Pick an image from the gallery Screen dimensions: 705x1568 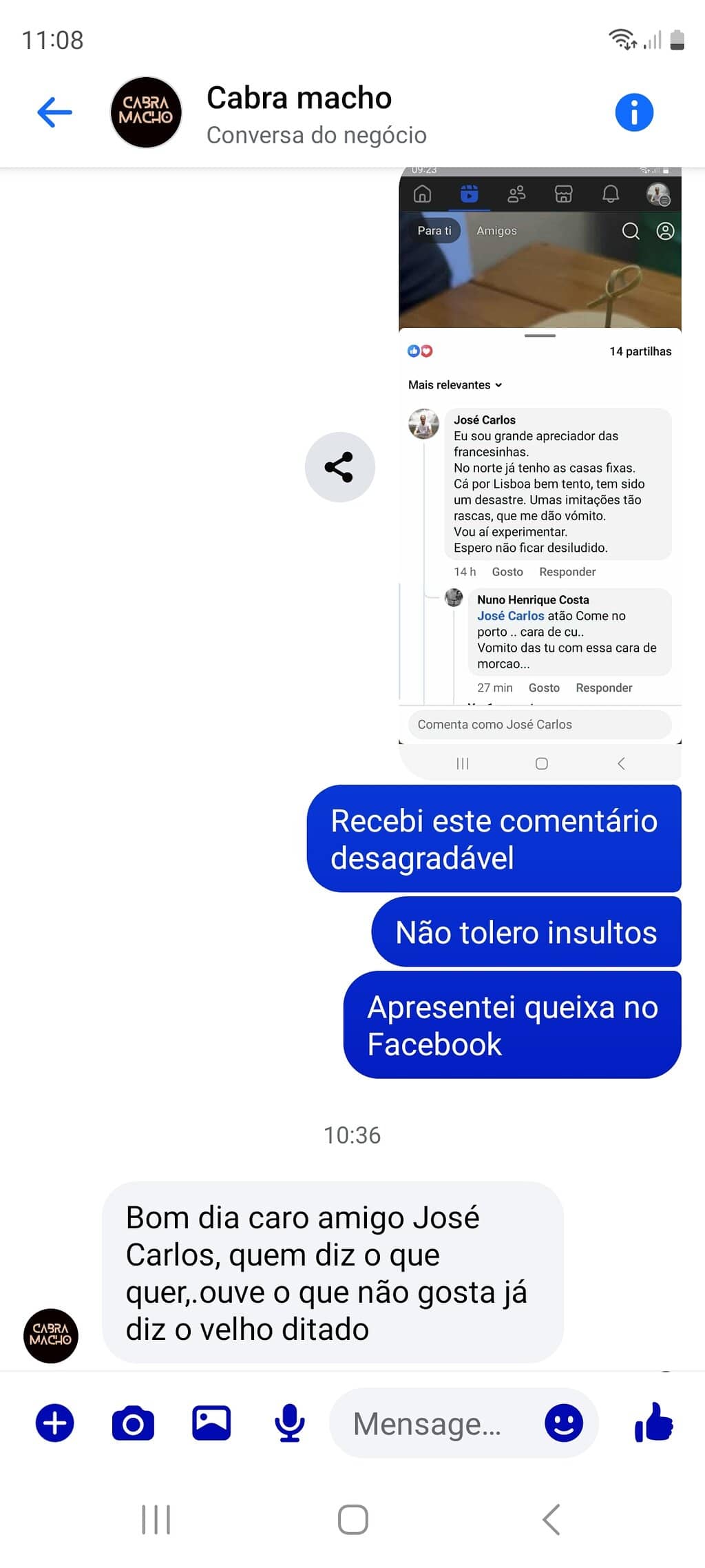tap(211, 1423)
